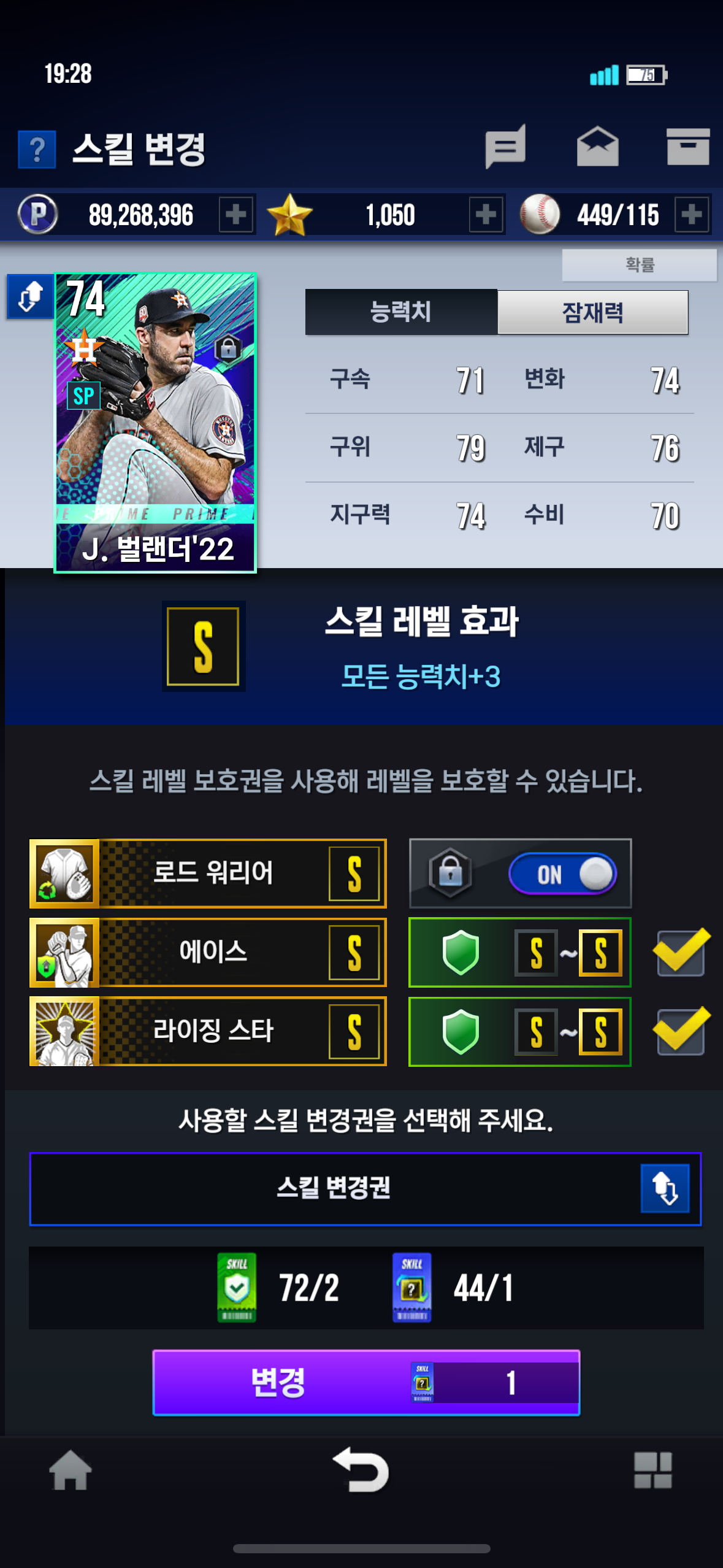Open the chat messages icon
This screenshot has height=1568, width=723.
tap(505, 147)
